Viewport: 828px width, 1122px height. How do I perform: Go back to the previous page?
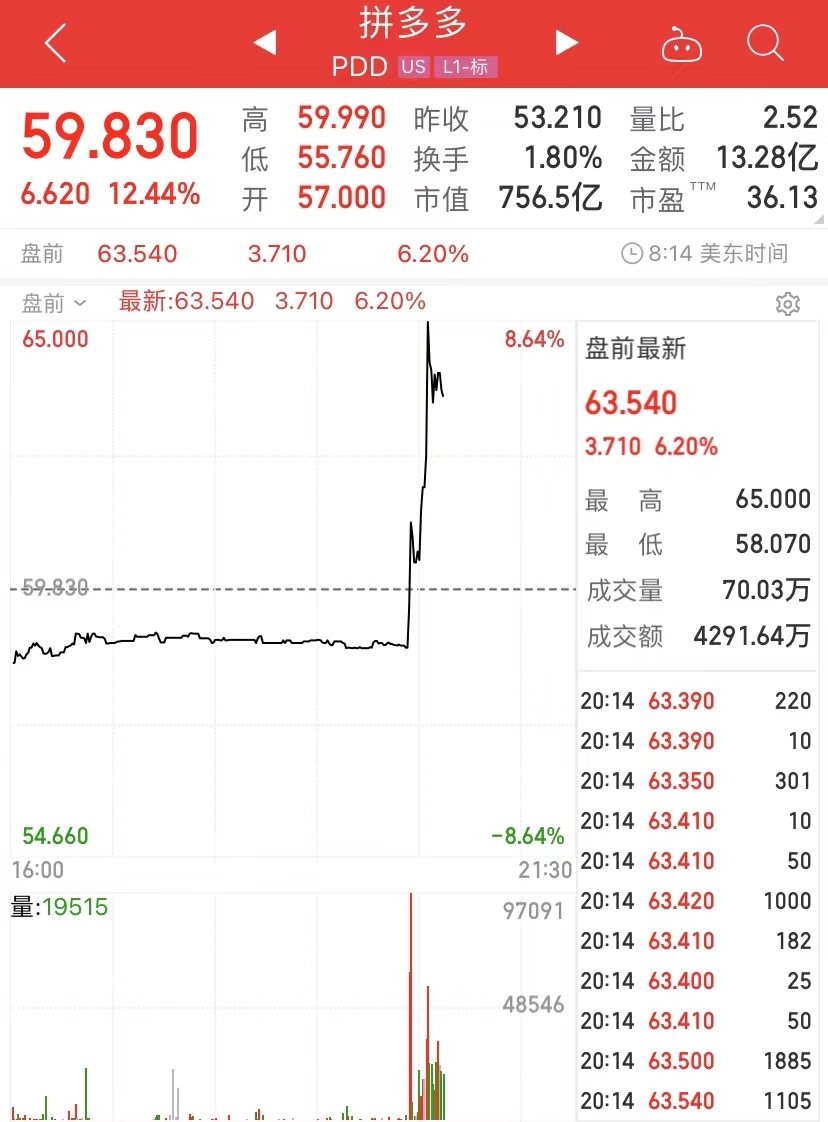(55, 43)
